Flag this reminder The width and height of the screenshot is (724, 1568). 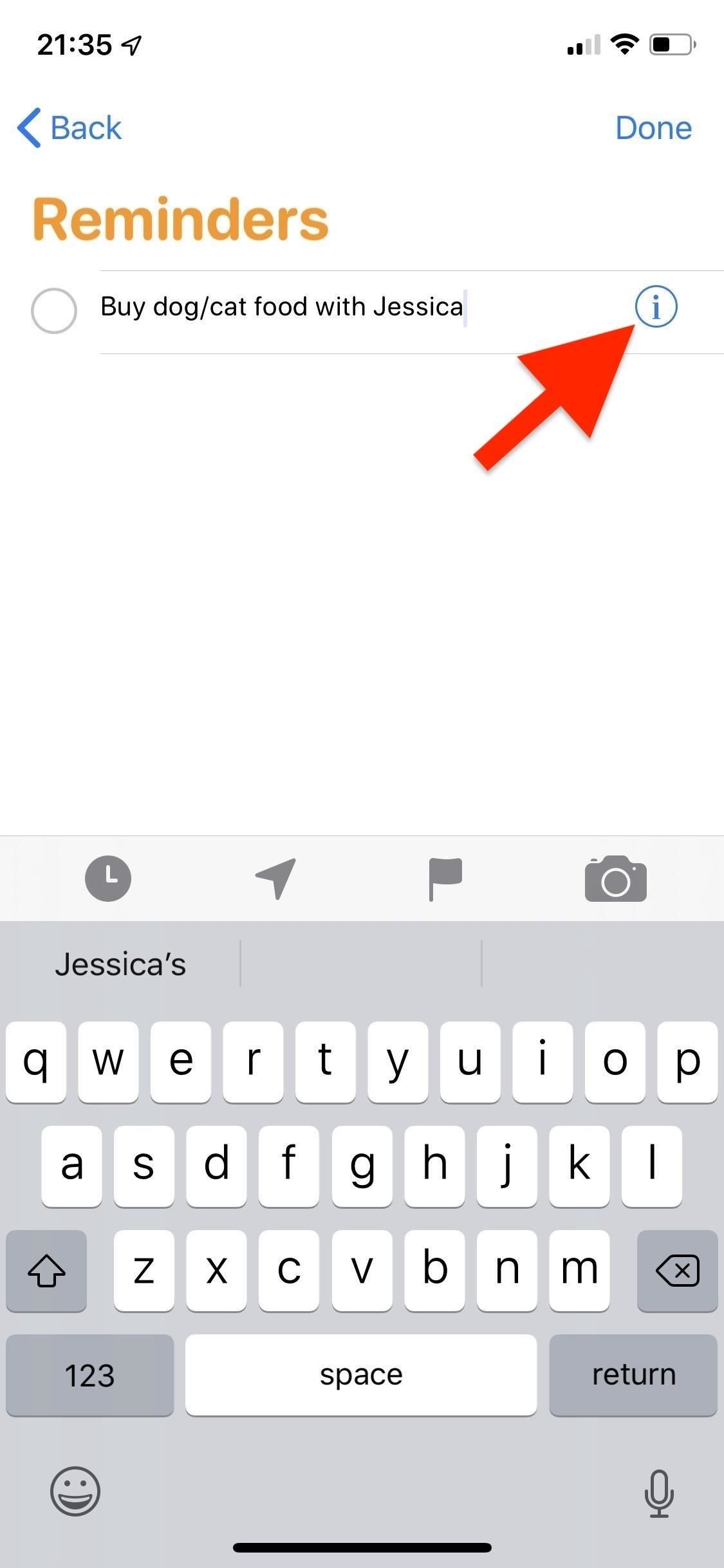[x=445, y=878]
